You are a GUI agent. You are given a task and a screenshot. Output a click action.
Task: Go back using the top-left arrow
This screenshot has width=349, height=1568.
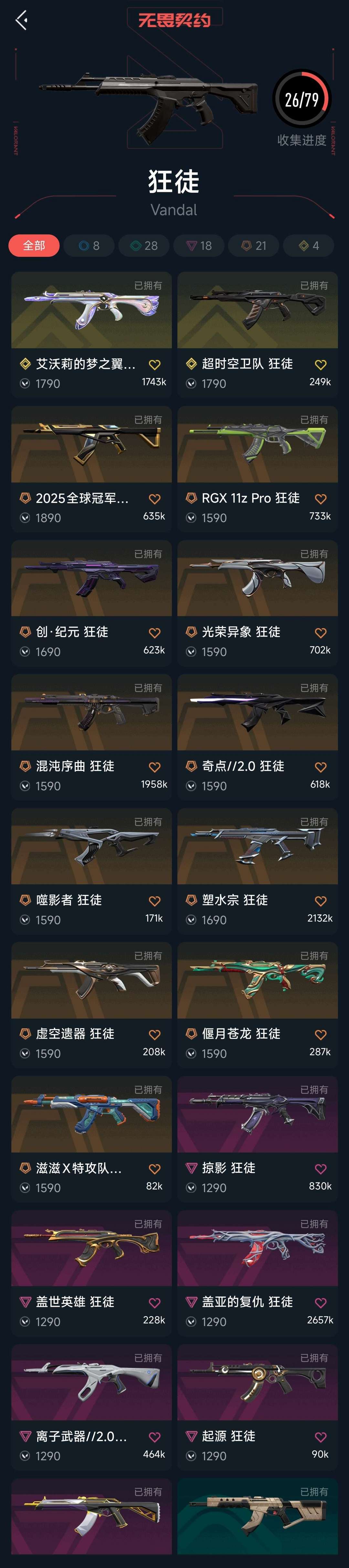pyautogui.click(x=22, y=20)
